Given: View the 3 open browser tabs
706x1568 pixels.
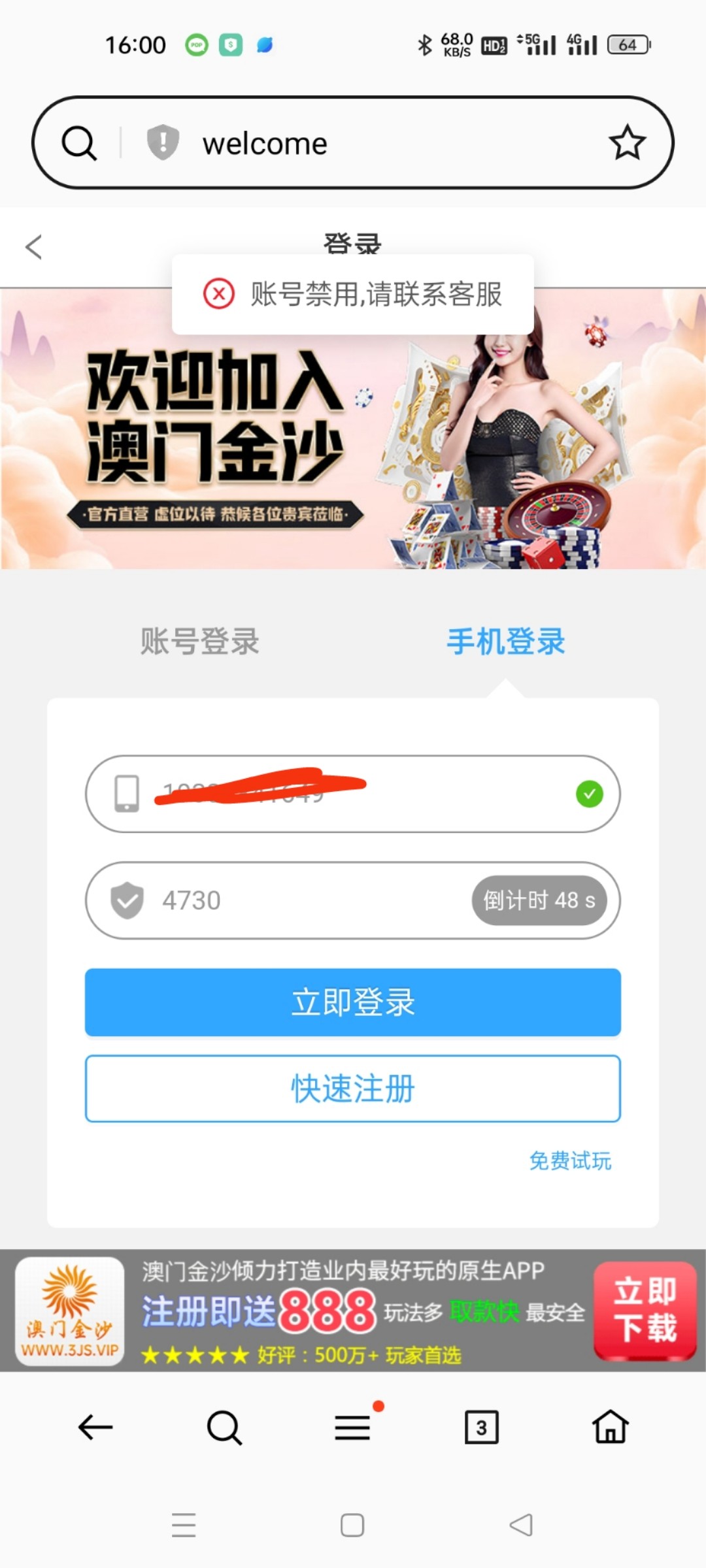Looking at the screenshot, I should tap(481, 1427).
